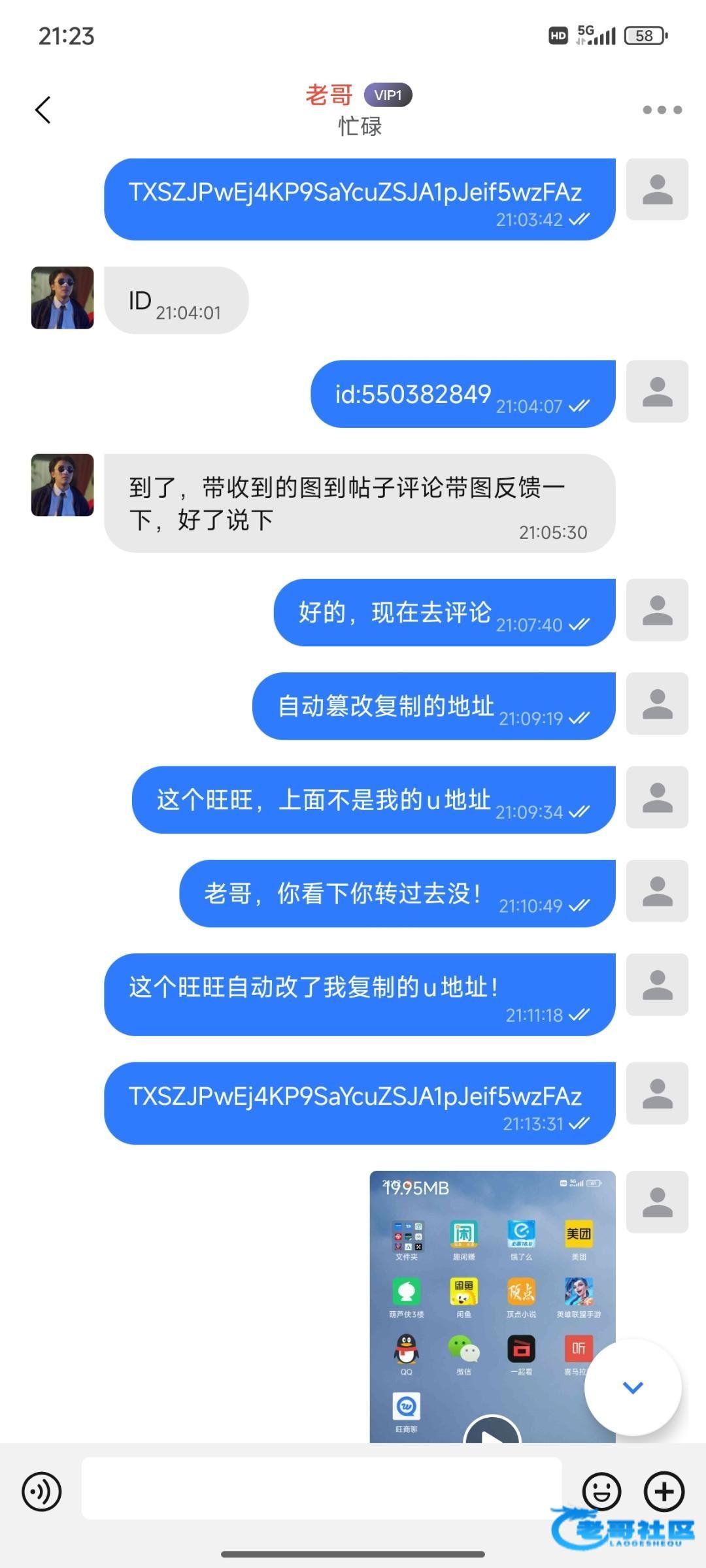706x1568 pixels.
Task: Open 老哥's avatar next to the ID message
Action: click(x=63, y=298)
